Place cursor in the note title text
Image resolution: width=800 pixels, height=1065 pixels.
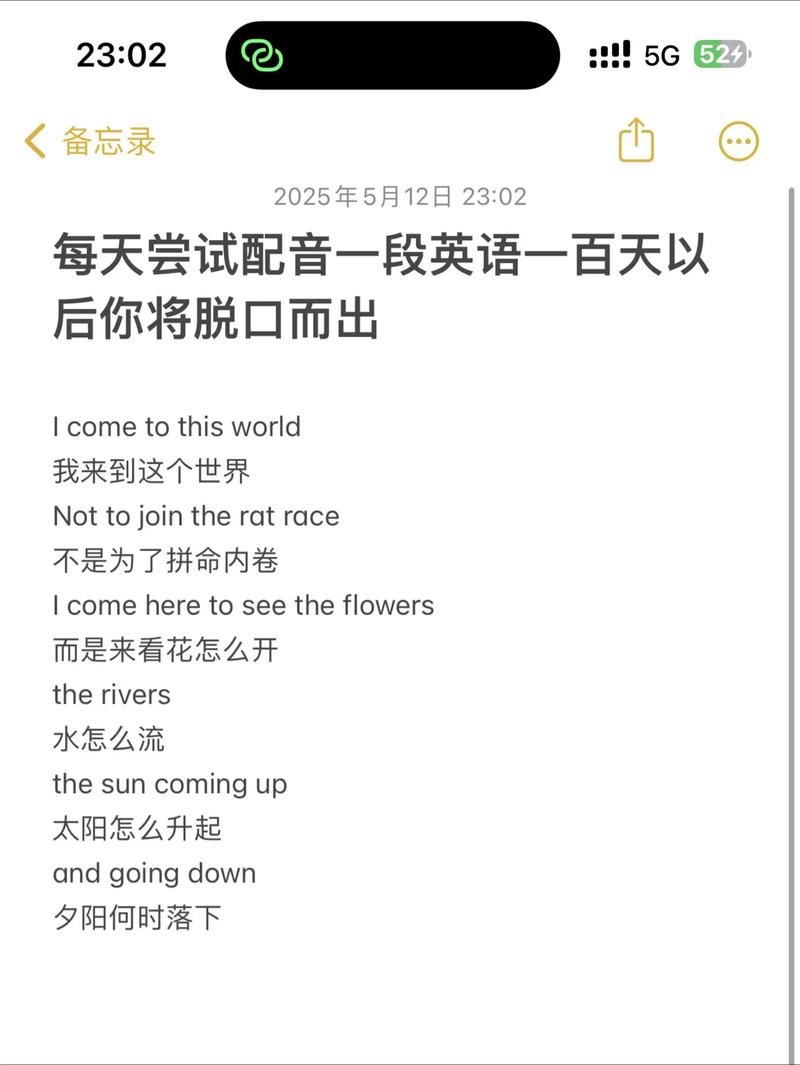click(x=380, y=258)
